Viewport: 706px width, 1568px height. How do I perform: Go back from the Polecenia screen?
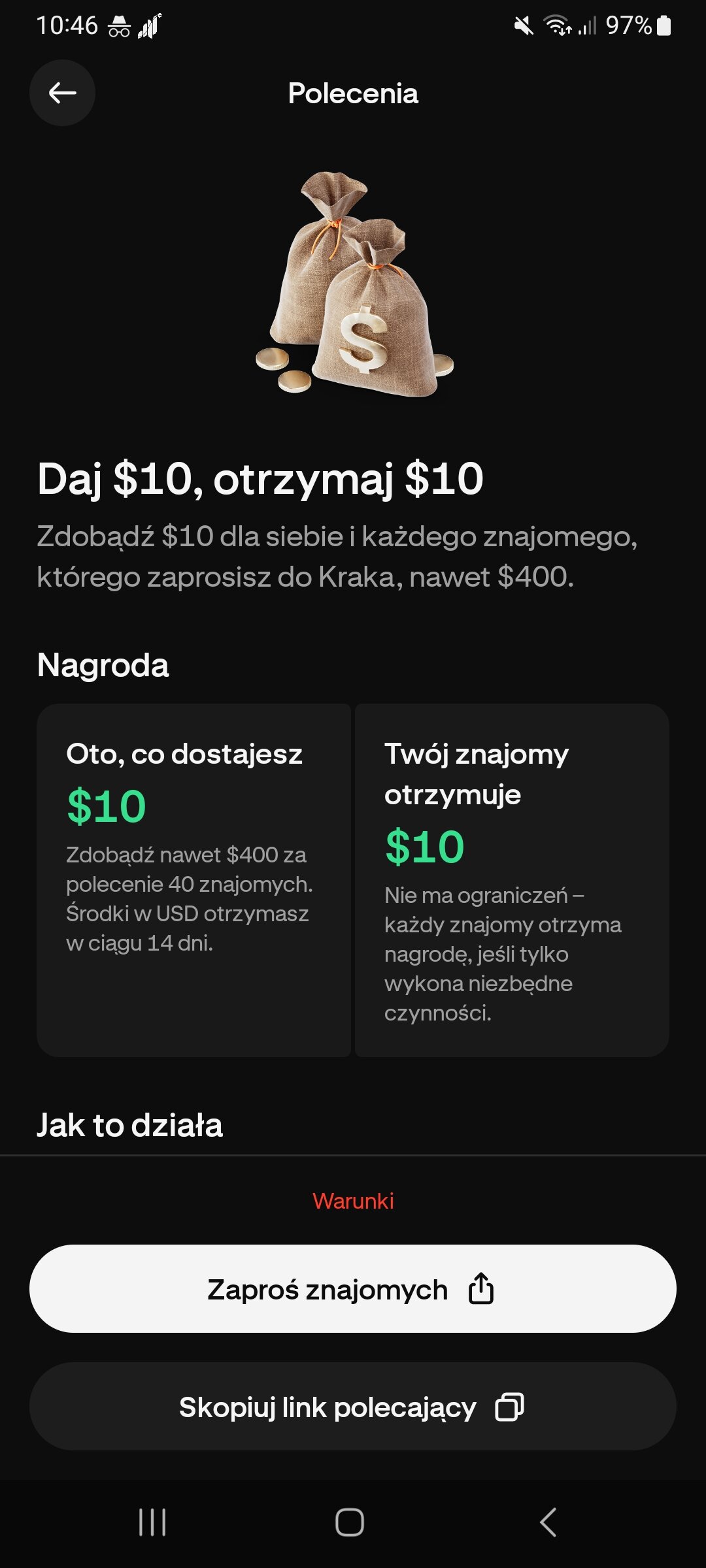click(62, 93)
